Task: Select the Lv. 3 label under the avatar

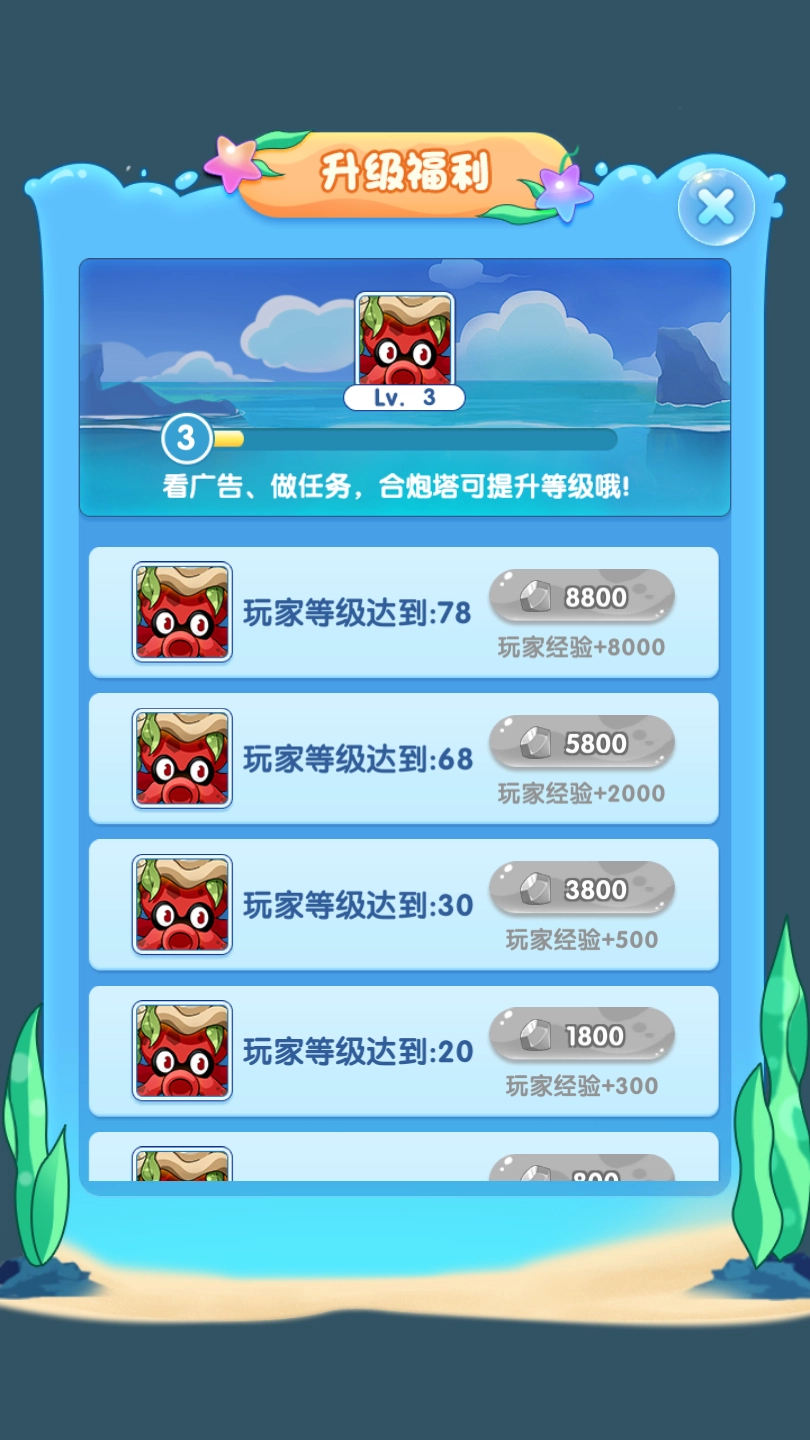Action: (403, 398)
